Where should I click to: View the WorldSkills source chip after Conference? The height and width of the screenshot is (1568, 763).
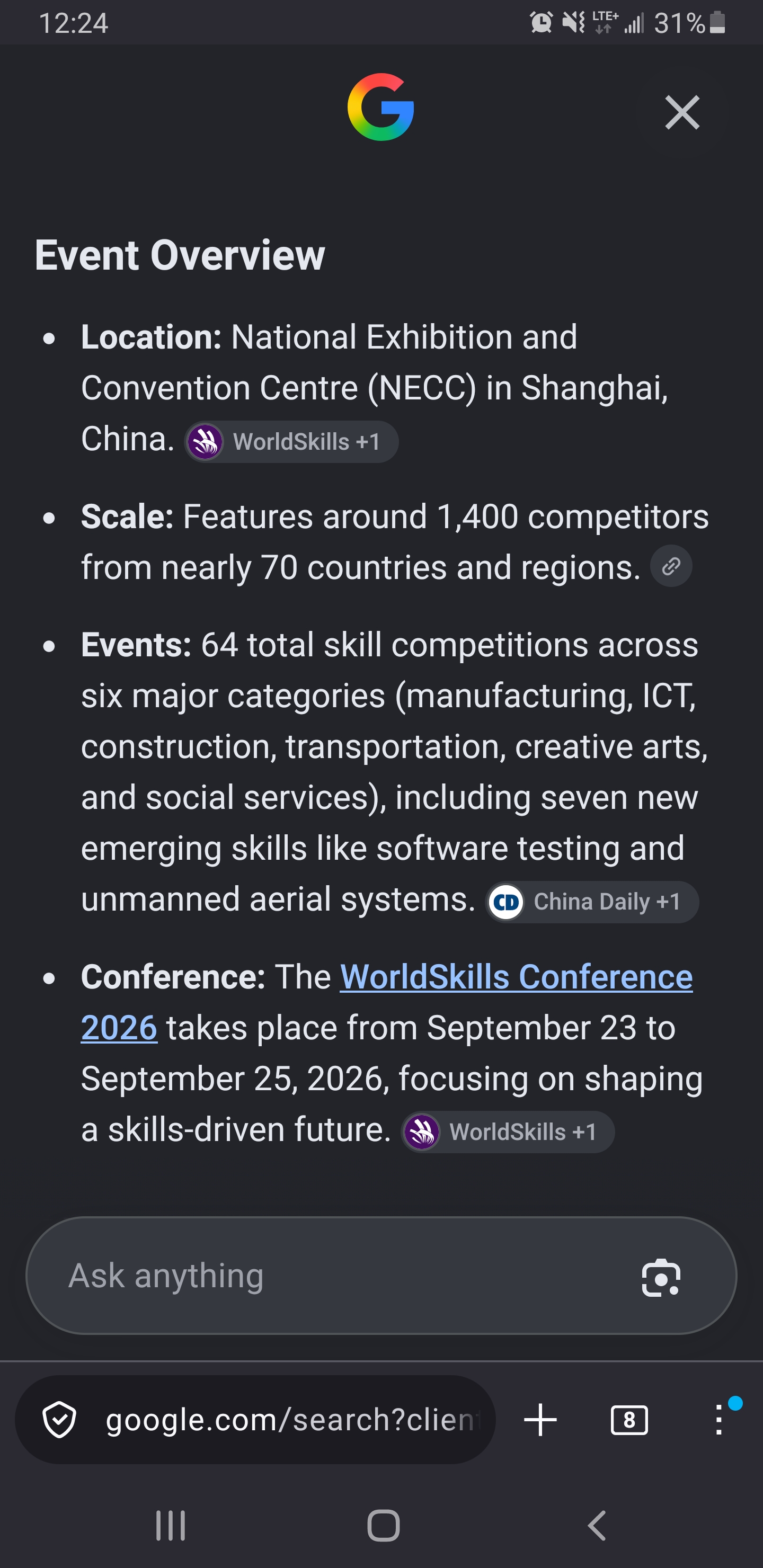(508, 1132)
